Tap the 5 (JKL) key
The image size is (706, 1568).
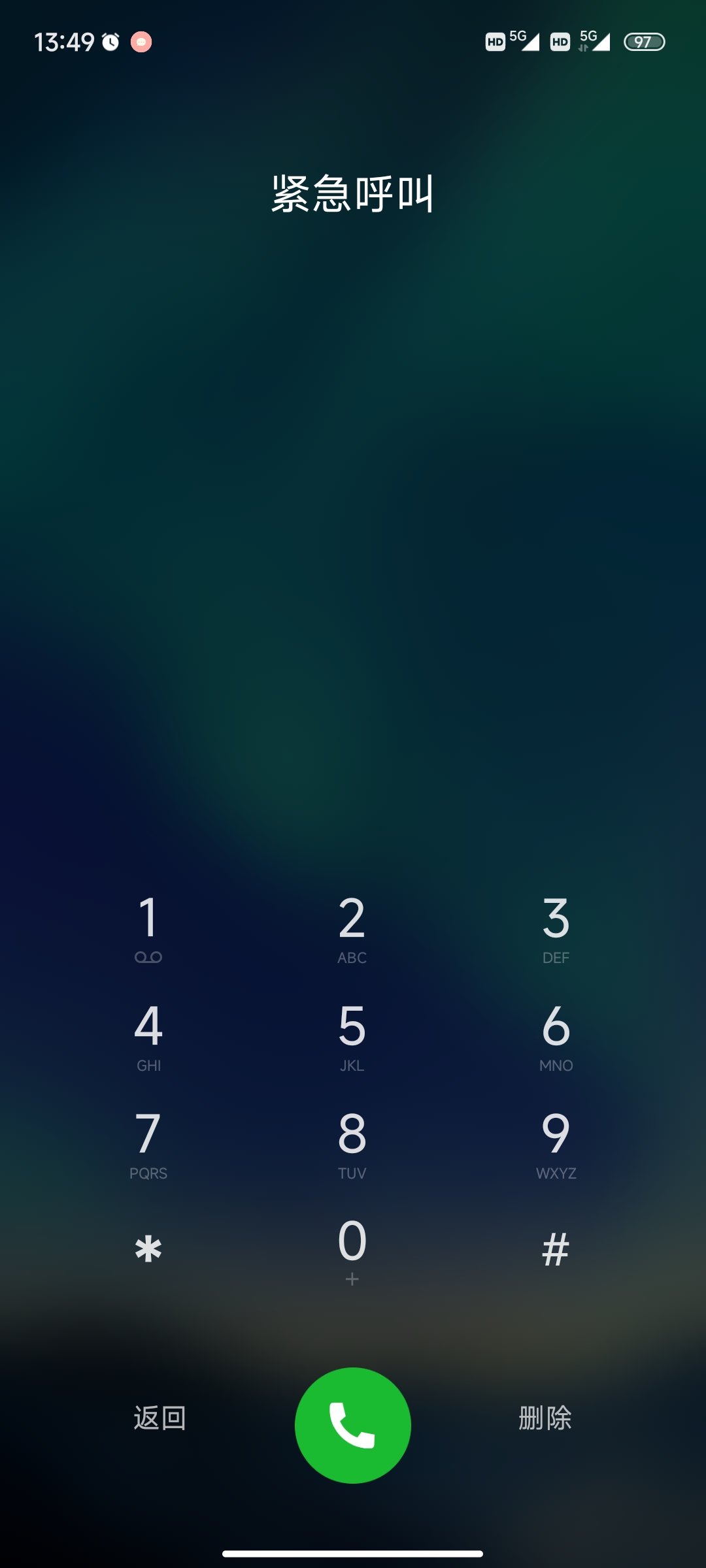pyautogui.click(x=352, y=1036)
